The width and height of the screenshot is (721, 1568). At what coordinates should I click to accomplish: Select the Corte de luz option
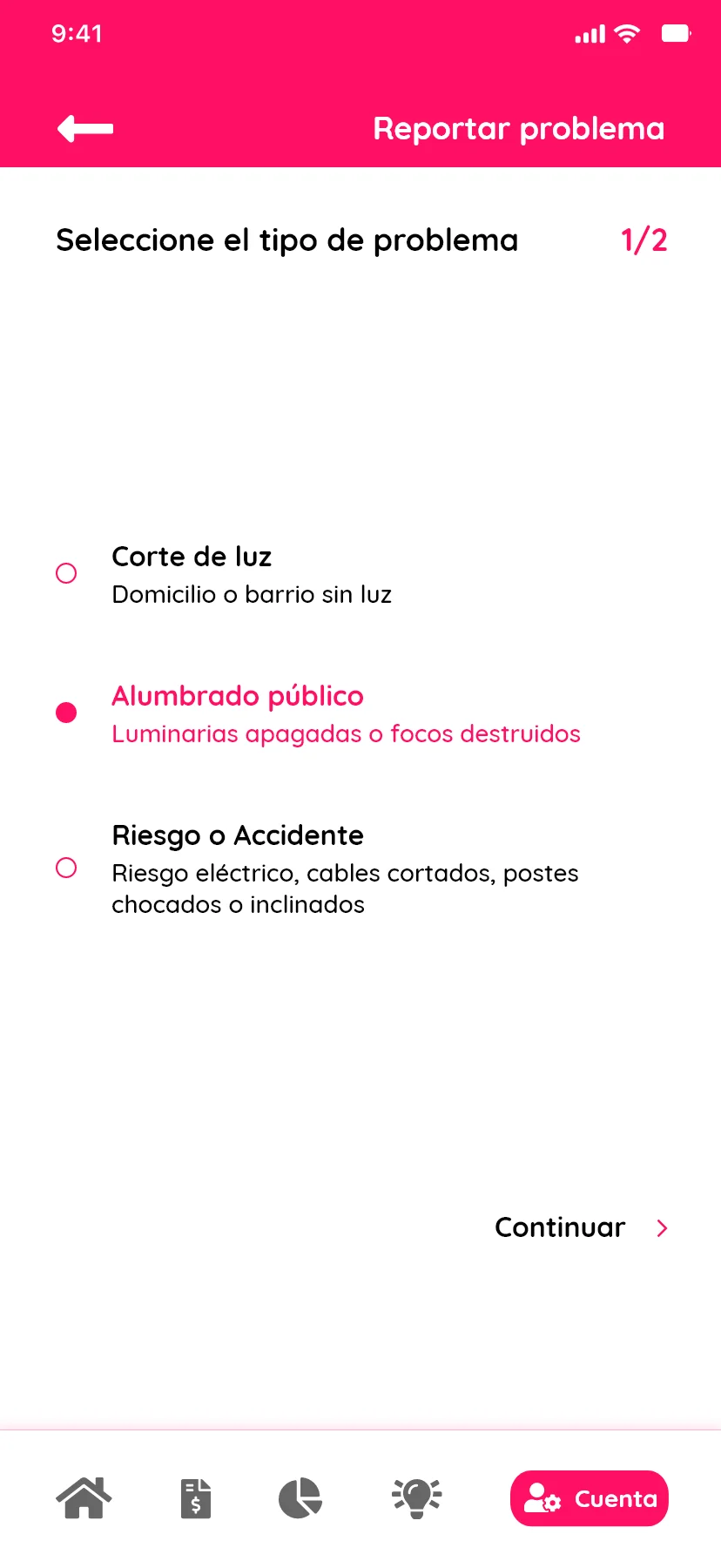[x=66, y=573]
